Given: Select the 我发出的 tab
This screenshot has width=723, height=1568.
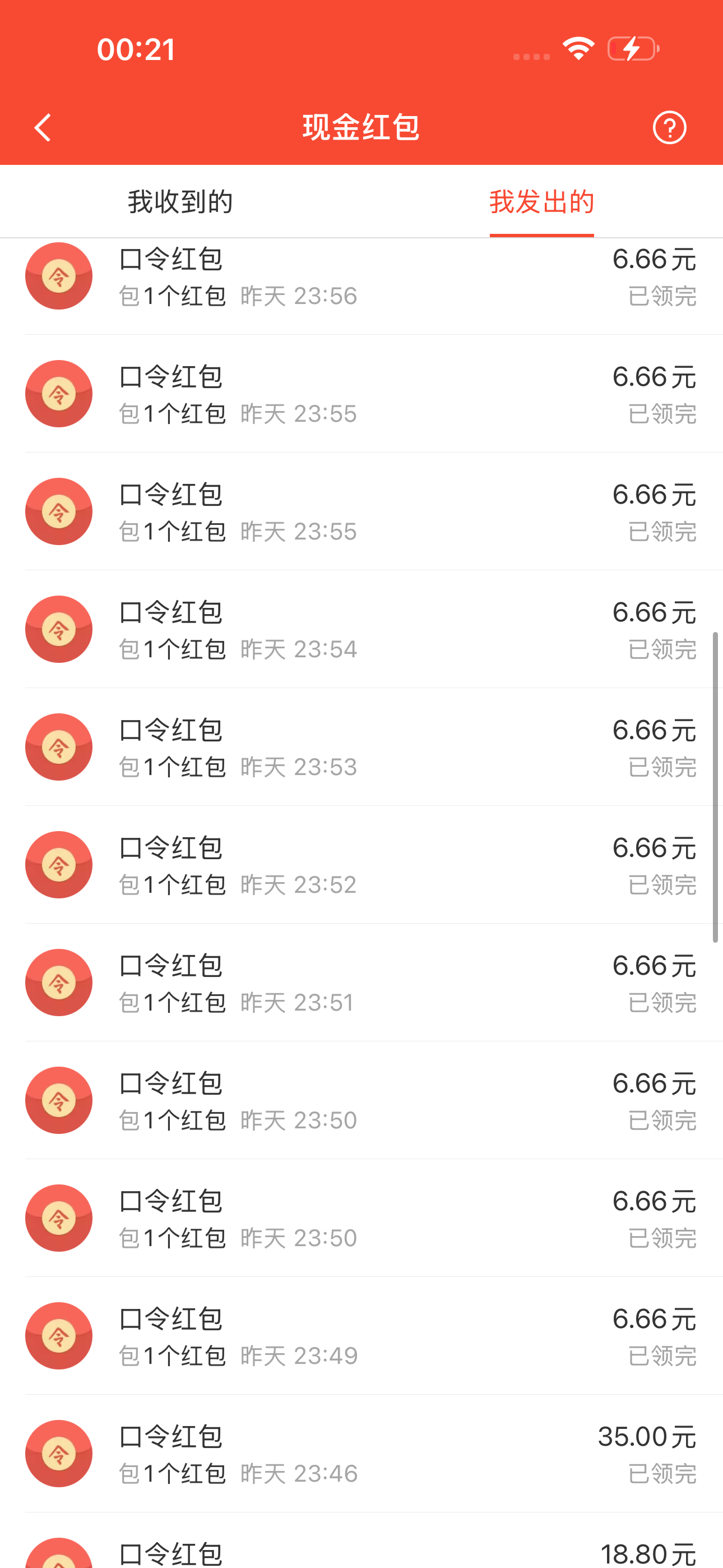Looking at the screenshot, I should click(x=541, y=201).
